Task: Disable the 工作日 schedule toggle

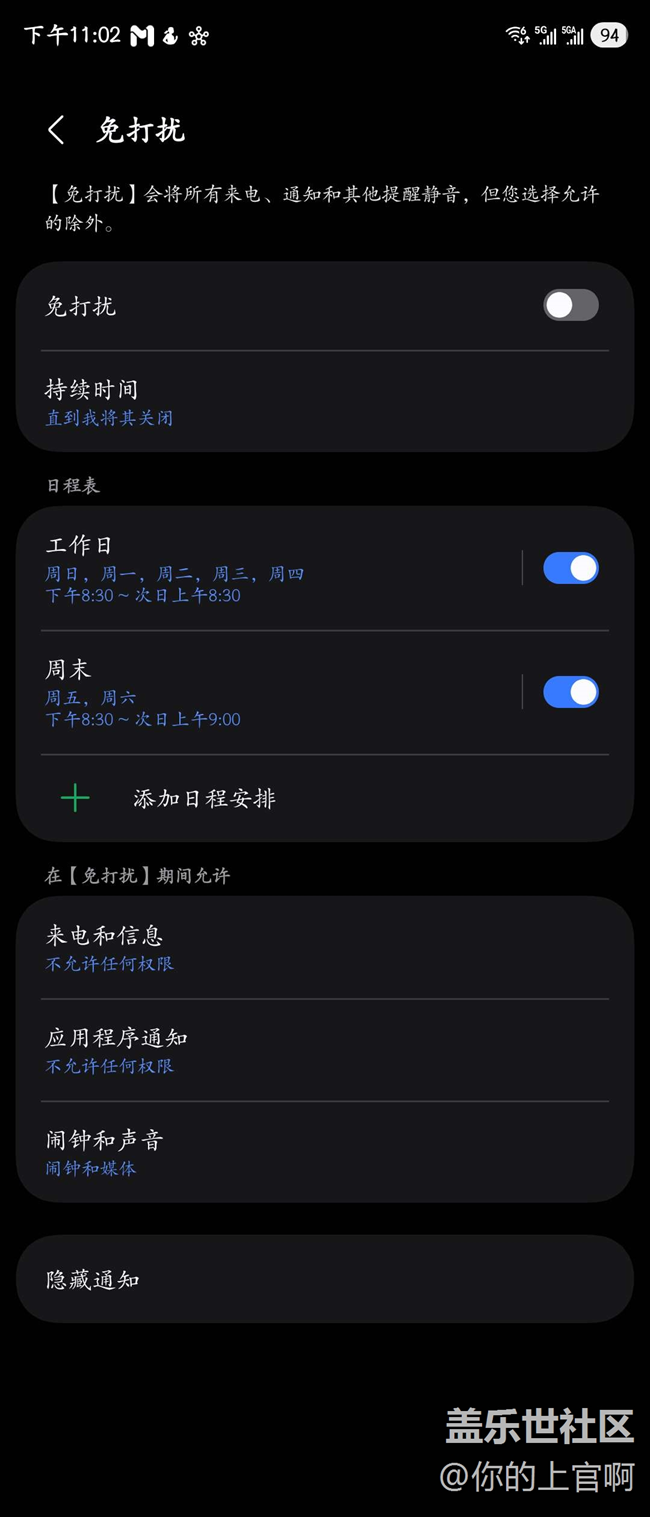Action: point(570,569)
